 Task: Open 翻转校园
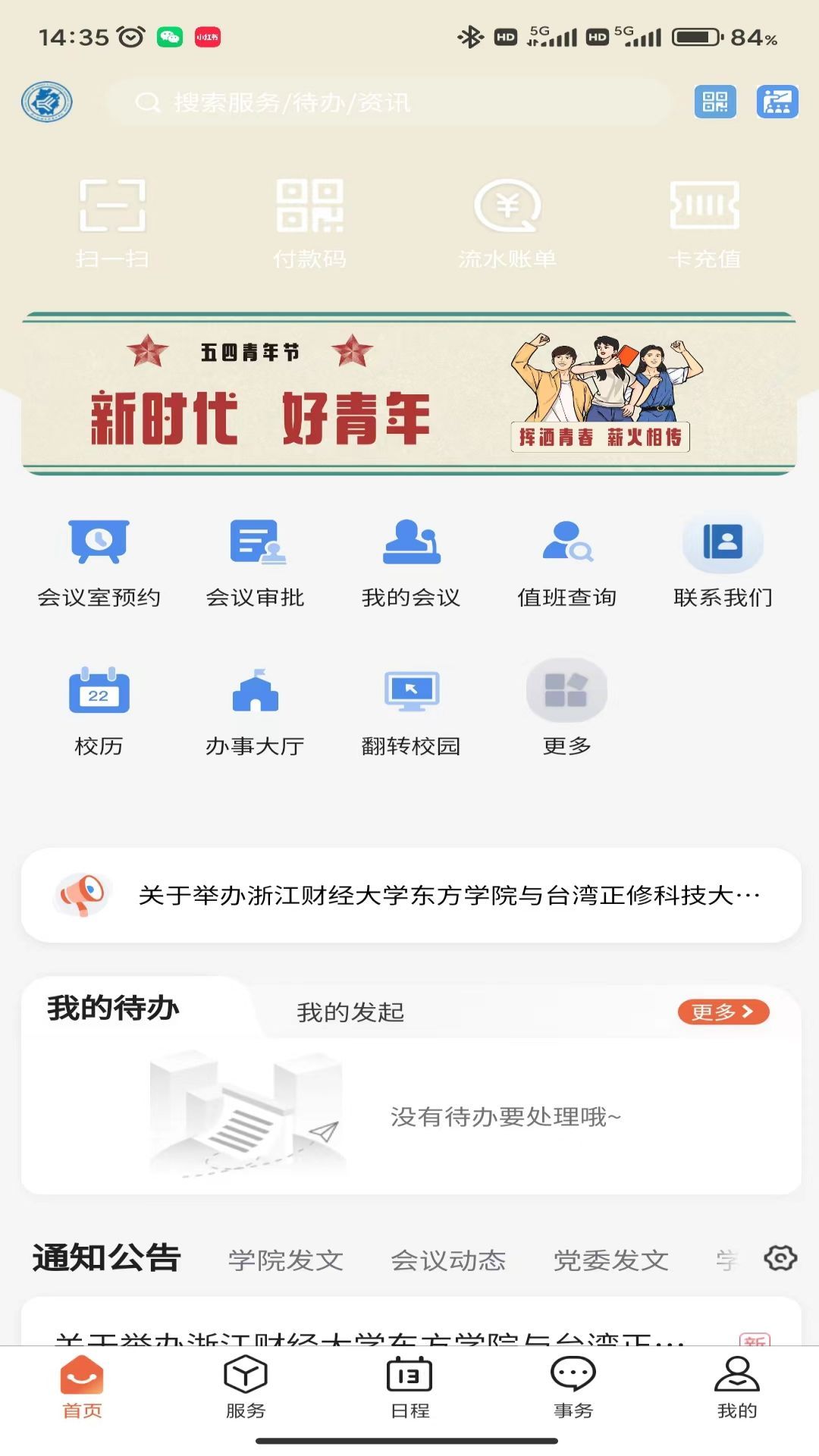[x=411, y=711]
